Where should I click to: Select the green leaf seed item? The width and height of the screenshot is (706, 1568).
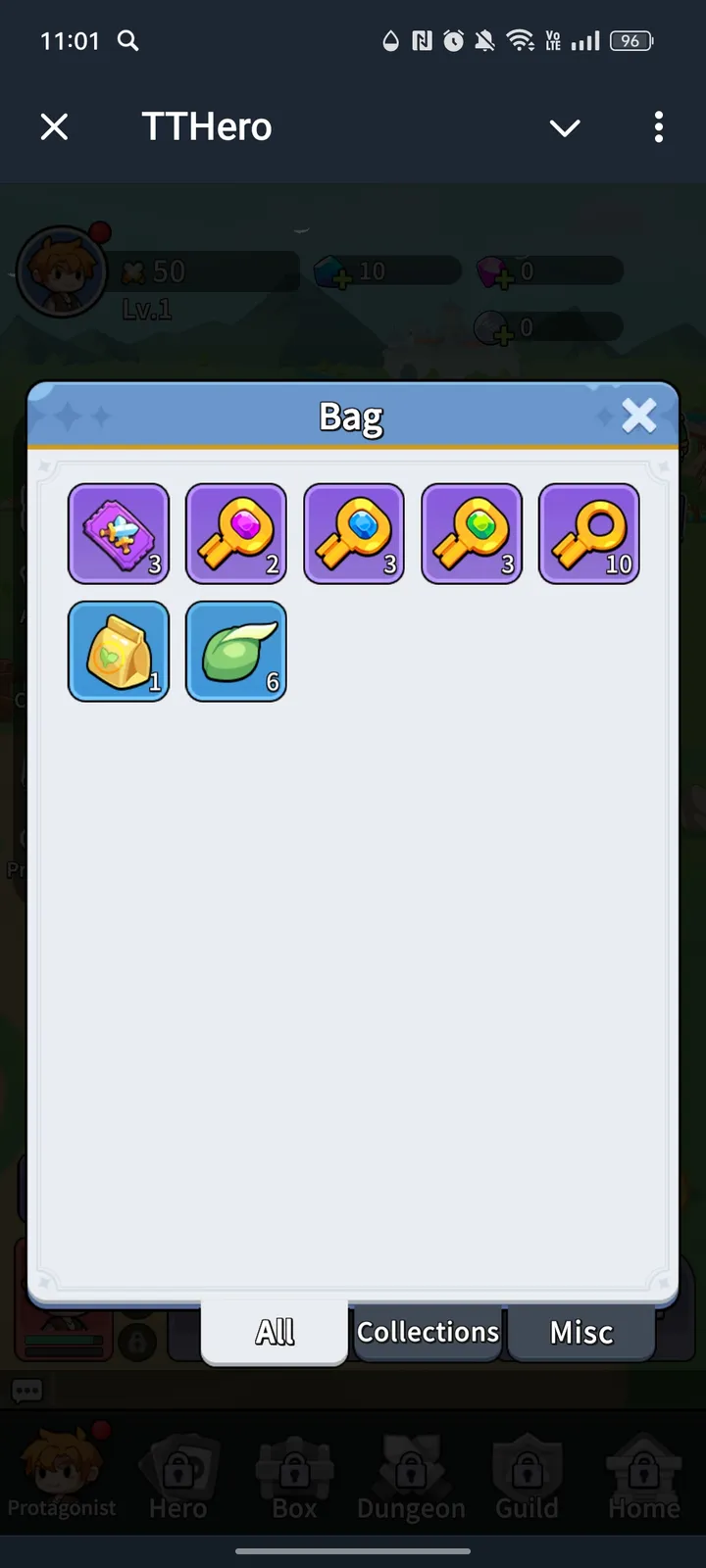pos(236,652)
